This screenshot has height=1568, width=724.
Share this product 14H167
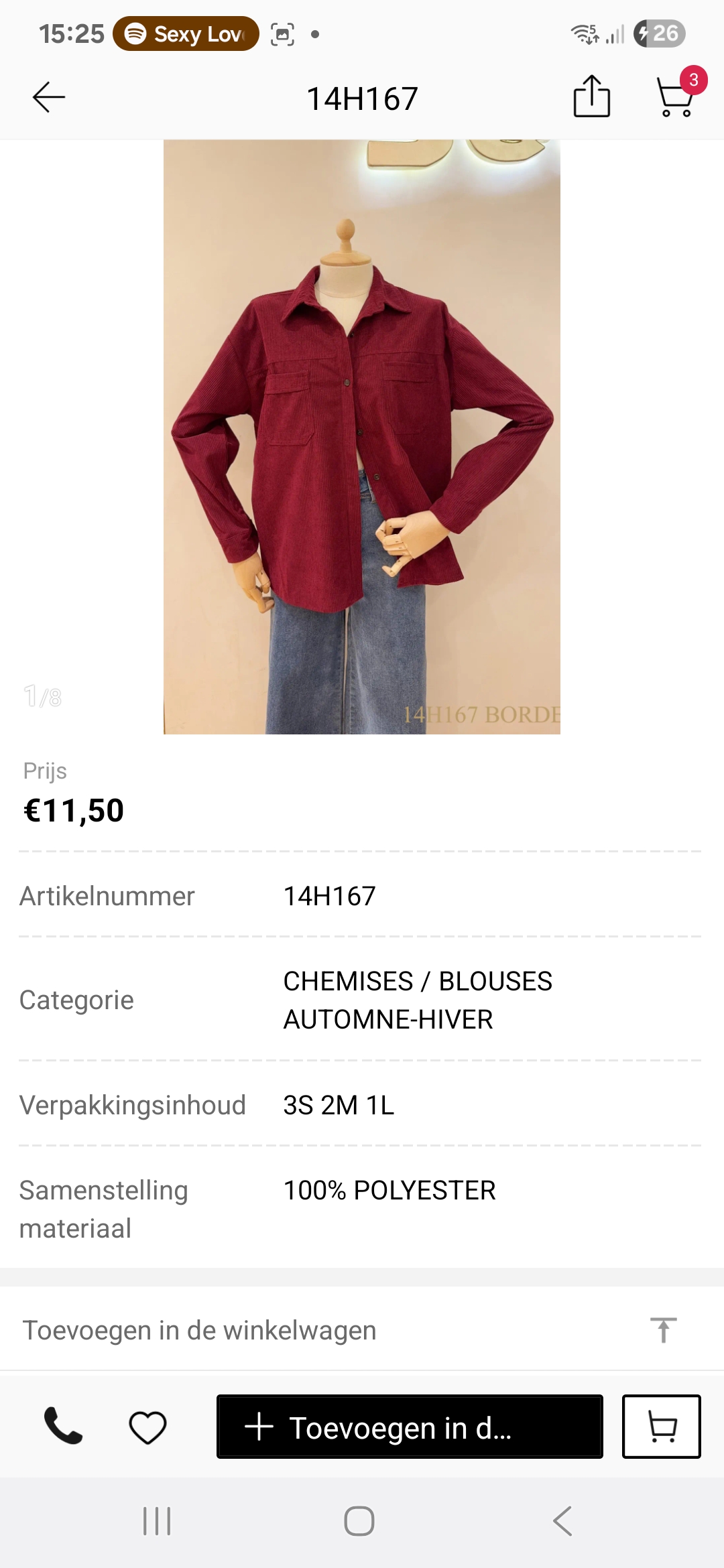click(x=591, y=97)
